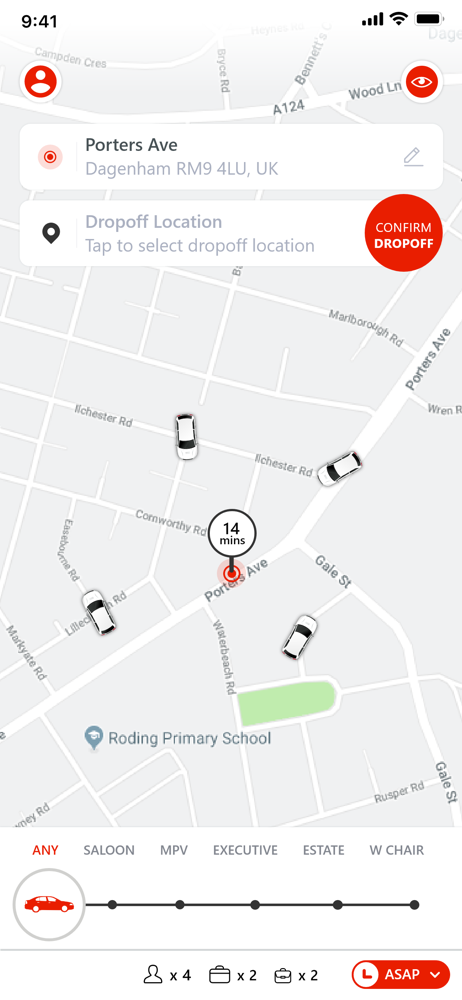Choose the MPV vehicle option
Viewport: 462px width, 1000px height.
pyautogui.click(x=174, y=850)
